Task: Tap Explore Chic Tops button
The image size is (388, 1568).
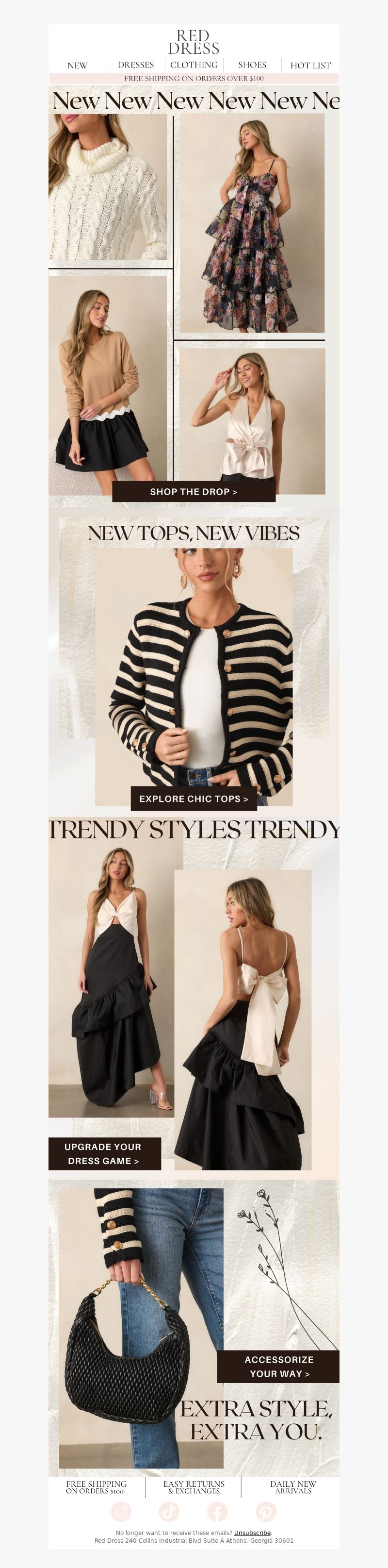Action: 194,799
